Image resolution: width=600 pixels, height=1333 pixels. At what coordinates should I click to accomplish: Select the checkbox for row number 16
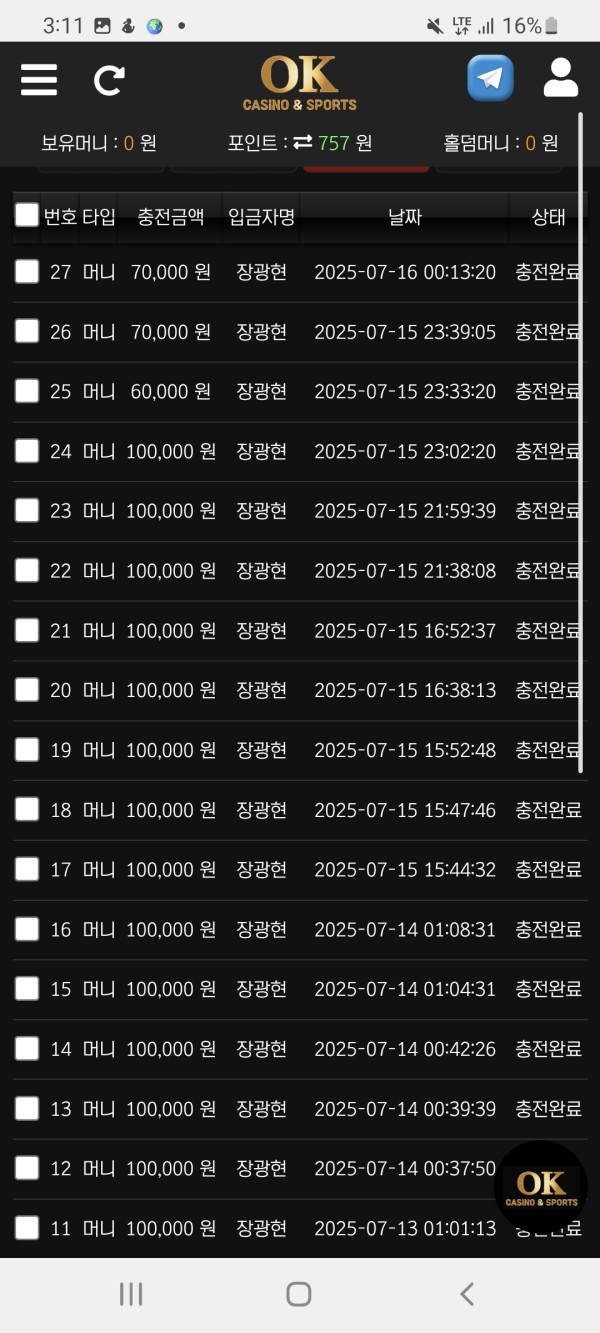click(x=27, y=929)
